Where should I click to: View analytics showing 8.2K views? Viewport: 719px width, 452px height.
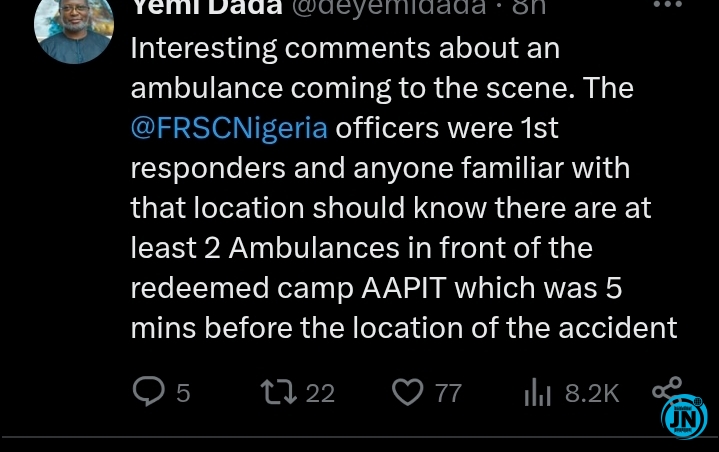[x=538, y=393]
